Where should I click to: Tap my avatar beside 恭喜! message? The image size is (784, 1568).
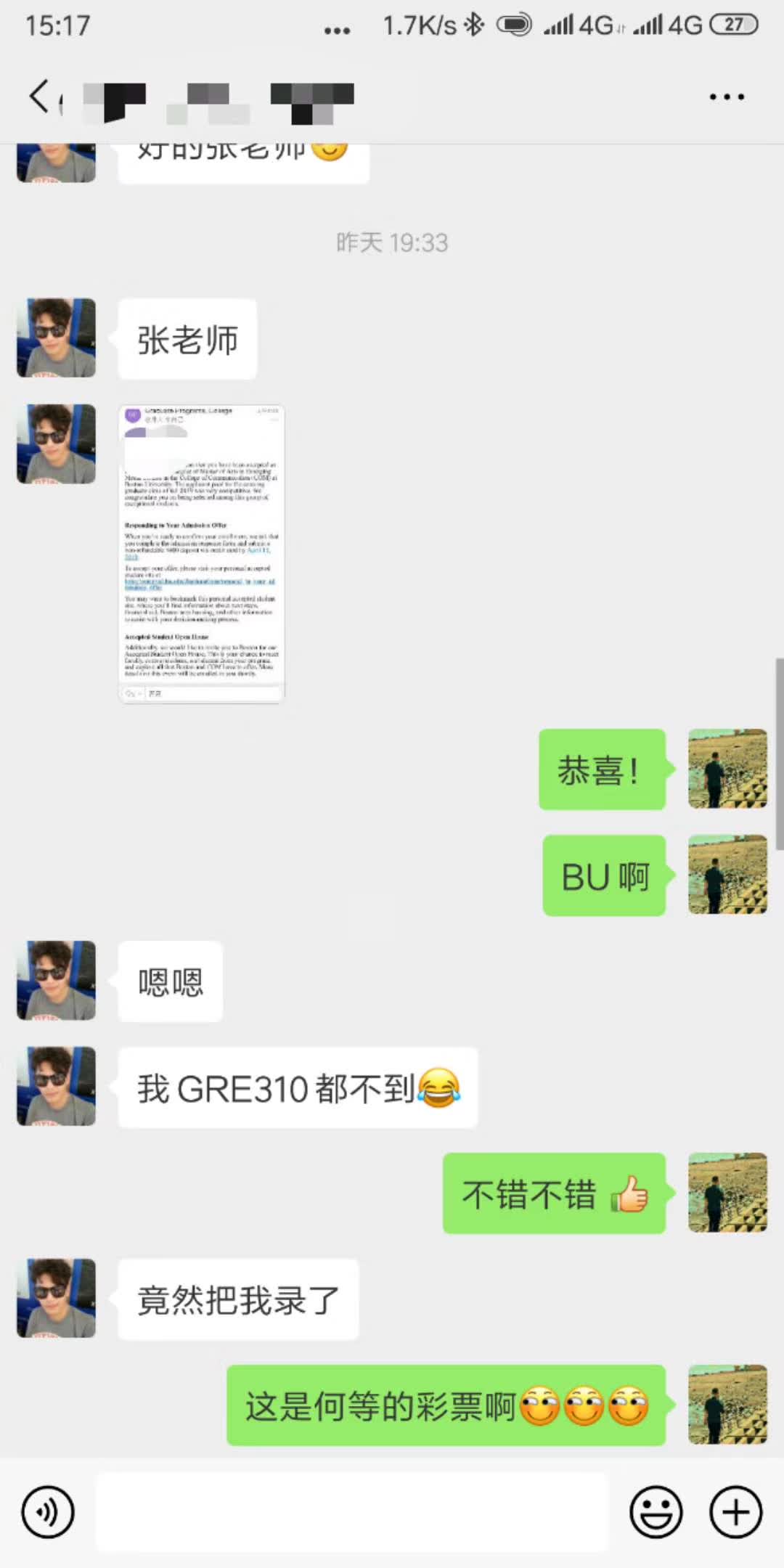click(x=727, y=769)
